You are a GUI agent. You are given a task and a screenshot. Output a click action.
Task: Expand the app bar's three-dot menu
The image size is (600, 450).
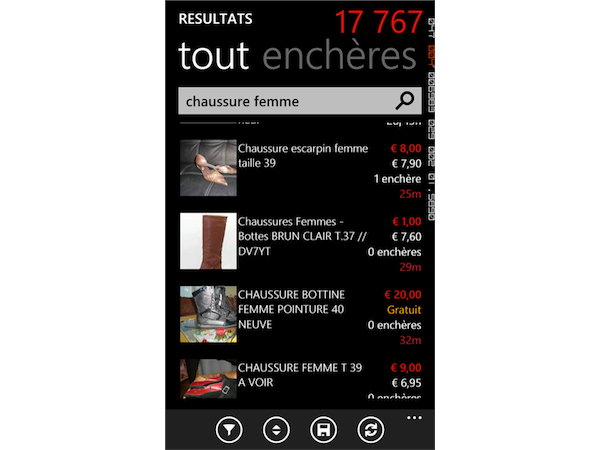coord(415,417)
